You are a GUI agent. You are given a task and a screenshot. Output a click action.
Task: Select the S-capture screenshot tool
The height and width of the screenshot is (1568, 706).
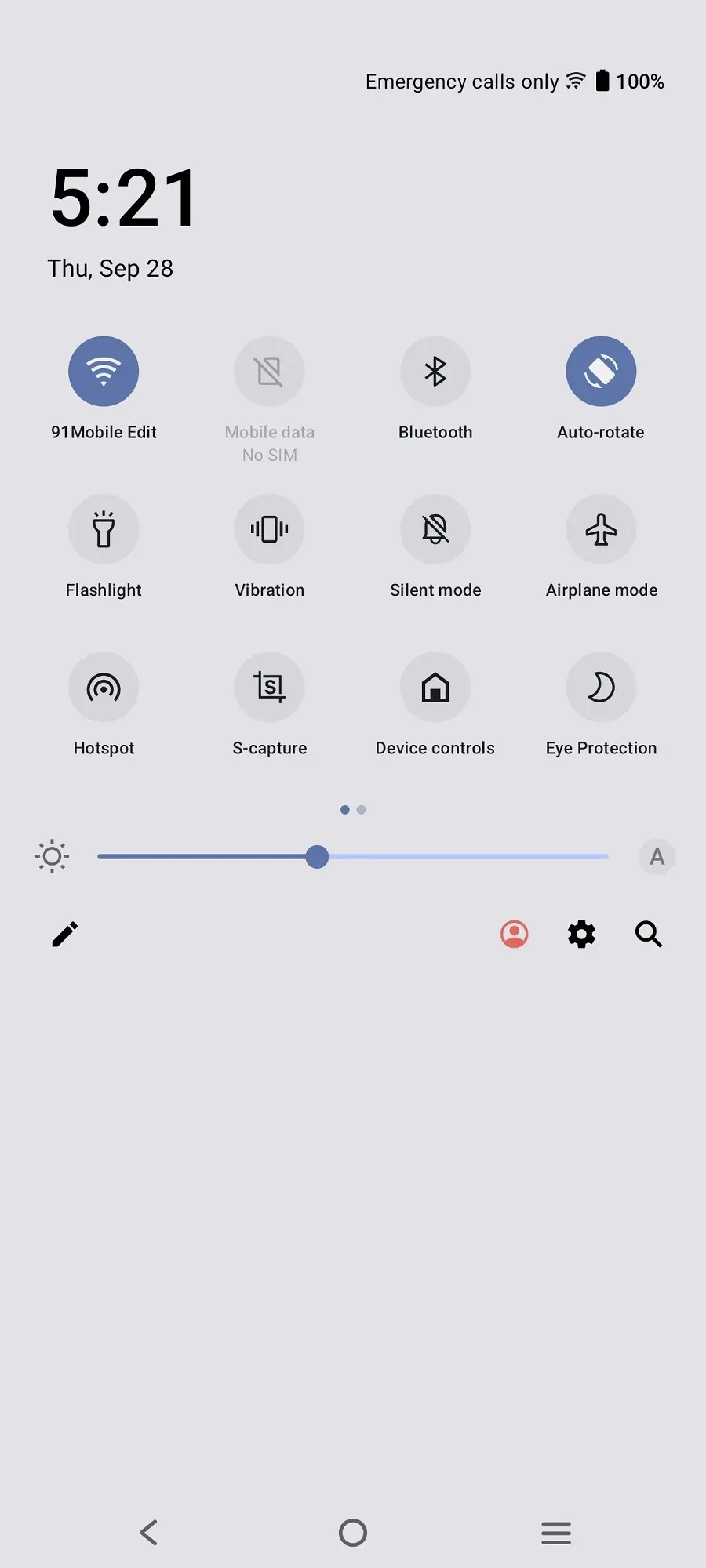coord(270,687)
